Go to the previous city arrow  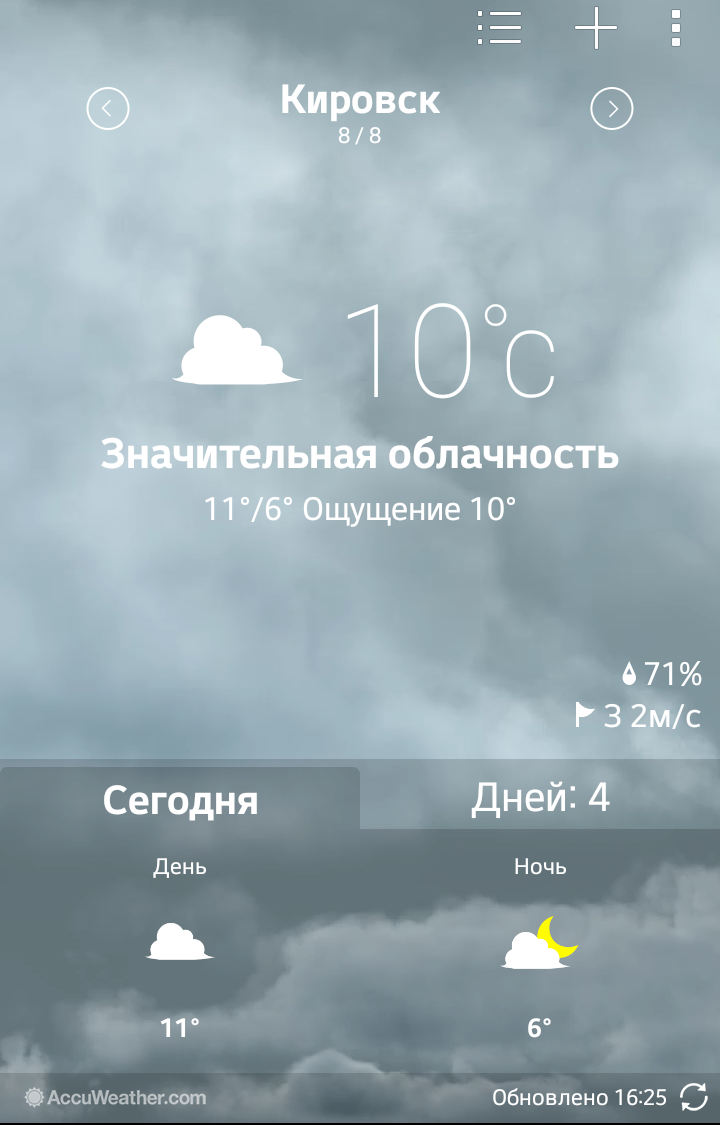click(x=108, y=109)
